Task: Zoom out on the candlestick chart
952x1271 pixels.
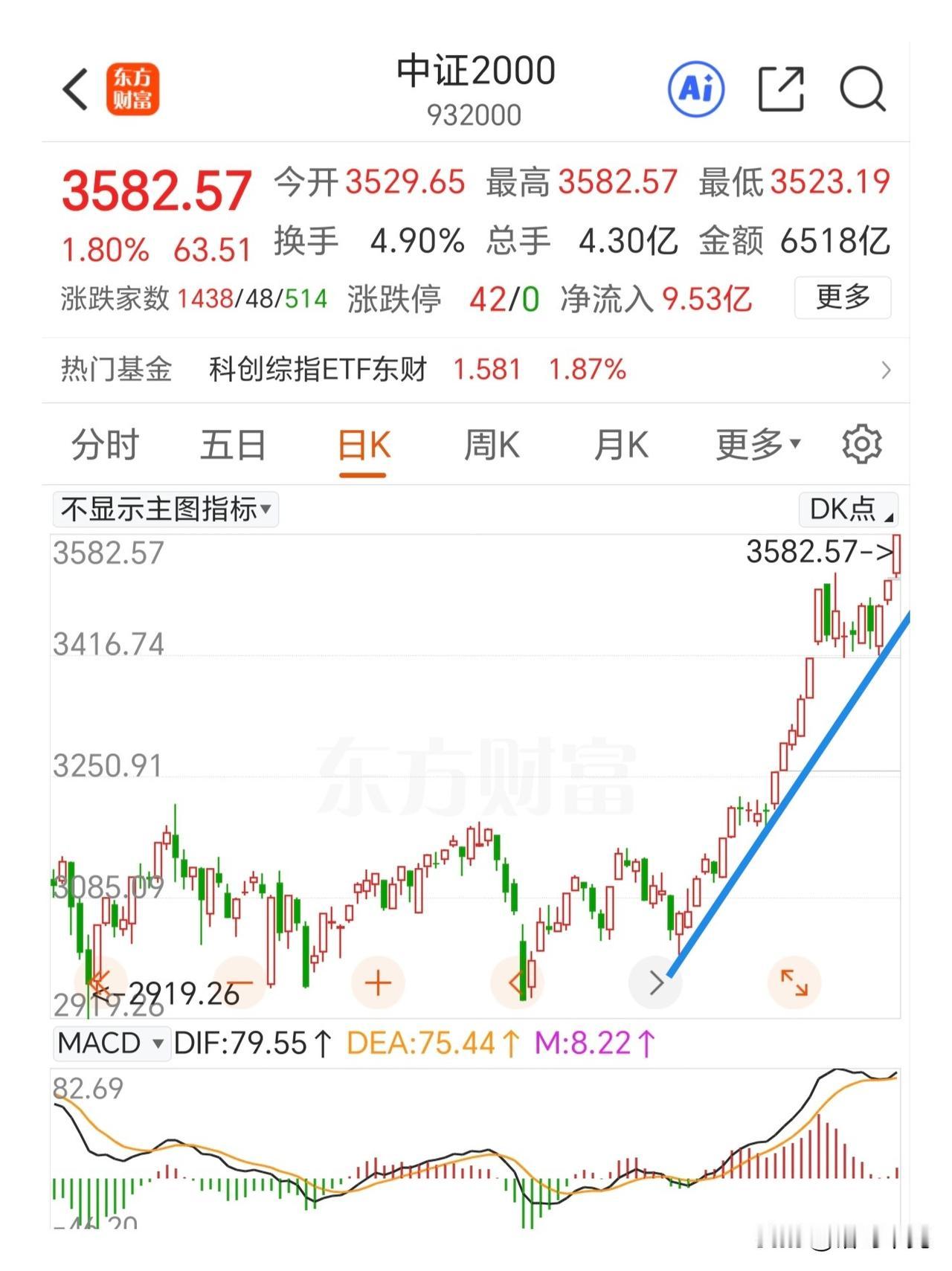Action: pos(238,982)
